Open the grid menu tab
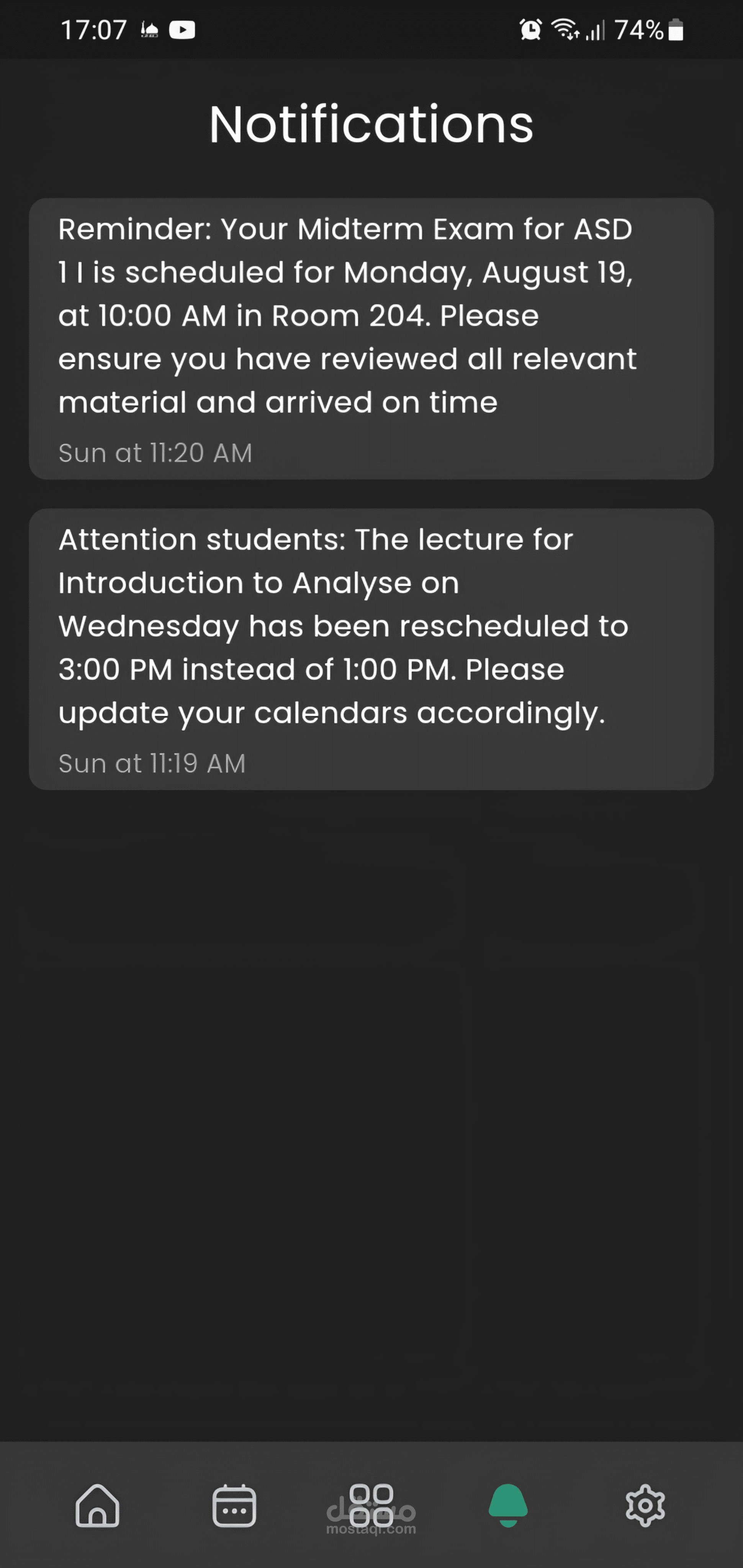 pos(371,1505)
